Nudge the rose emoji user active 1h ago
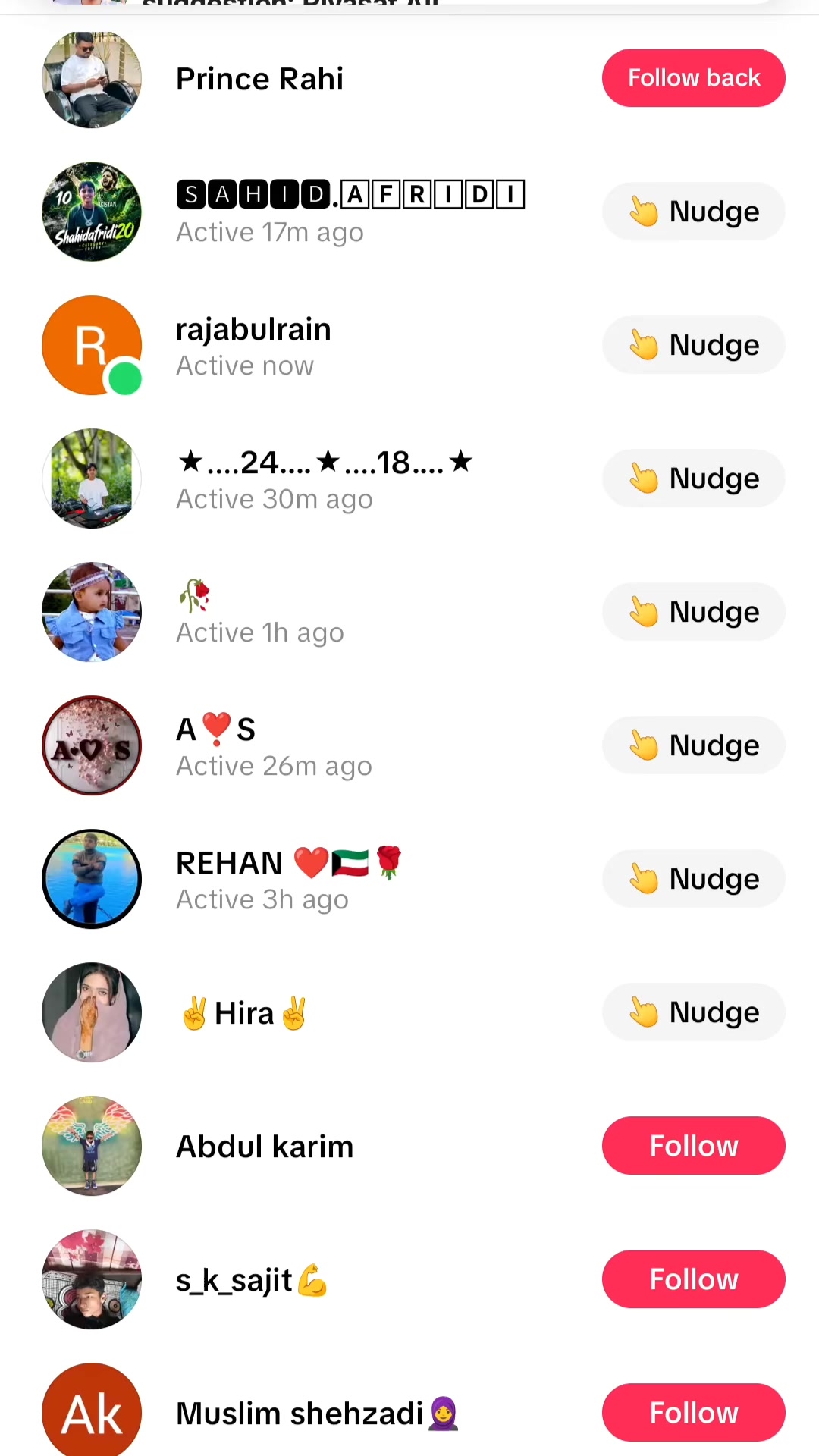Screen dimensions: 819x1456 coord(693,612)
